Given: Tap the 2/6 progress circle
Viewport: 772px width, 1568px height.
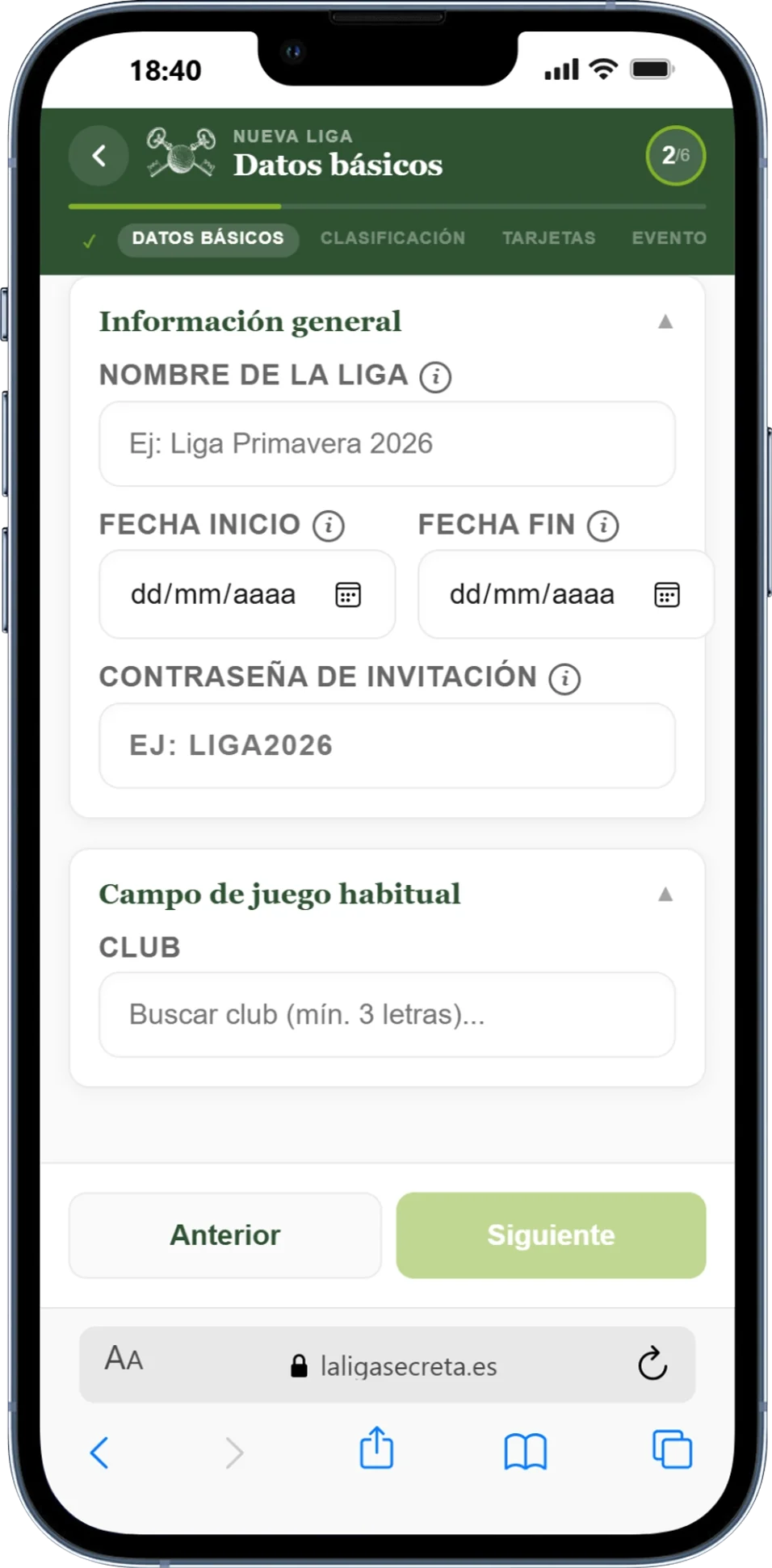Looking at the screenshot, I should 675,153.
